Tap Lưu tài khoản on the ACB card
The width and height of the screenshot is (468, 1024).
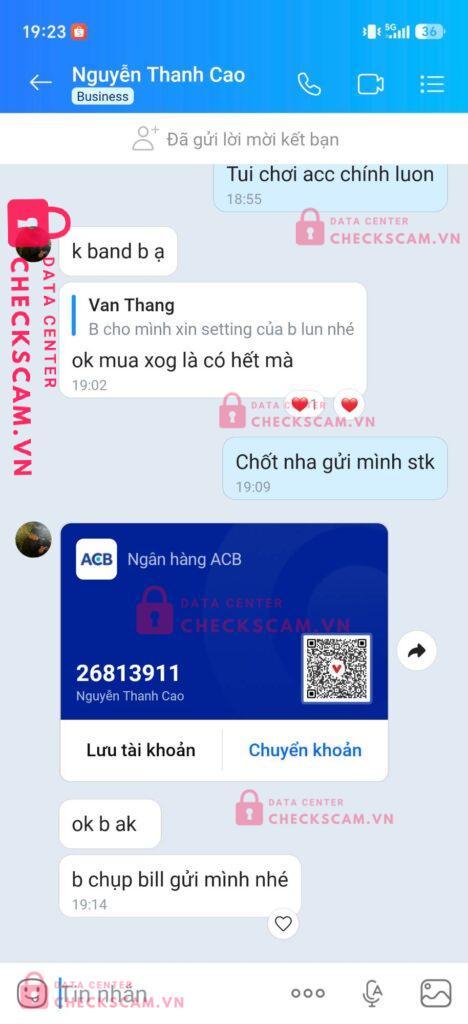[141, 750]
